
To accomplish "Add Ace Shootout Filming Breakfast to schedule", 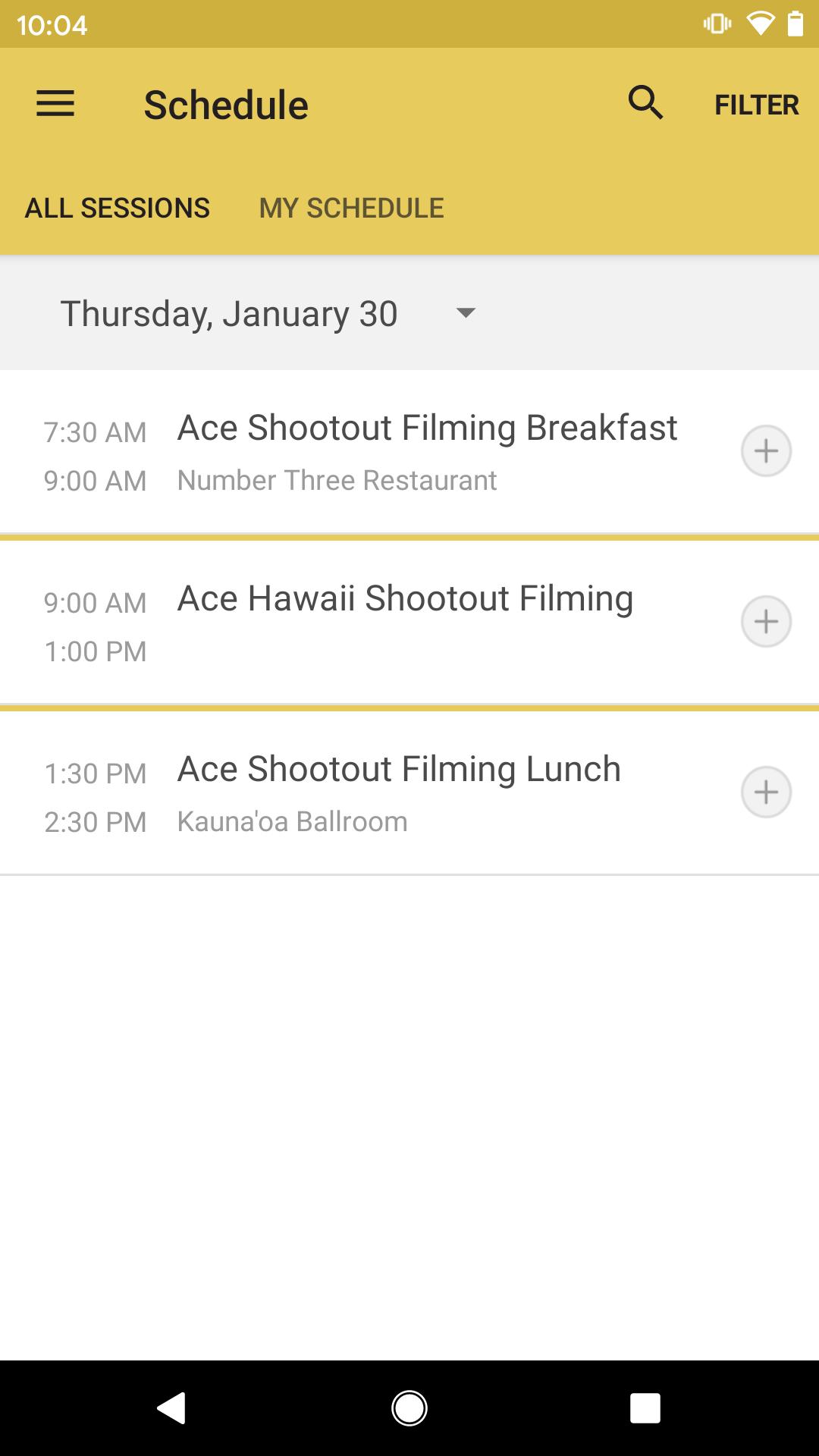I will tap(766, 450).
